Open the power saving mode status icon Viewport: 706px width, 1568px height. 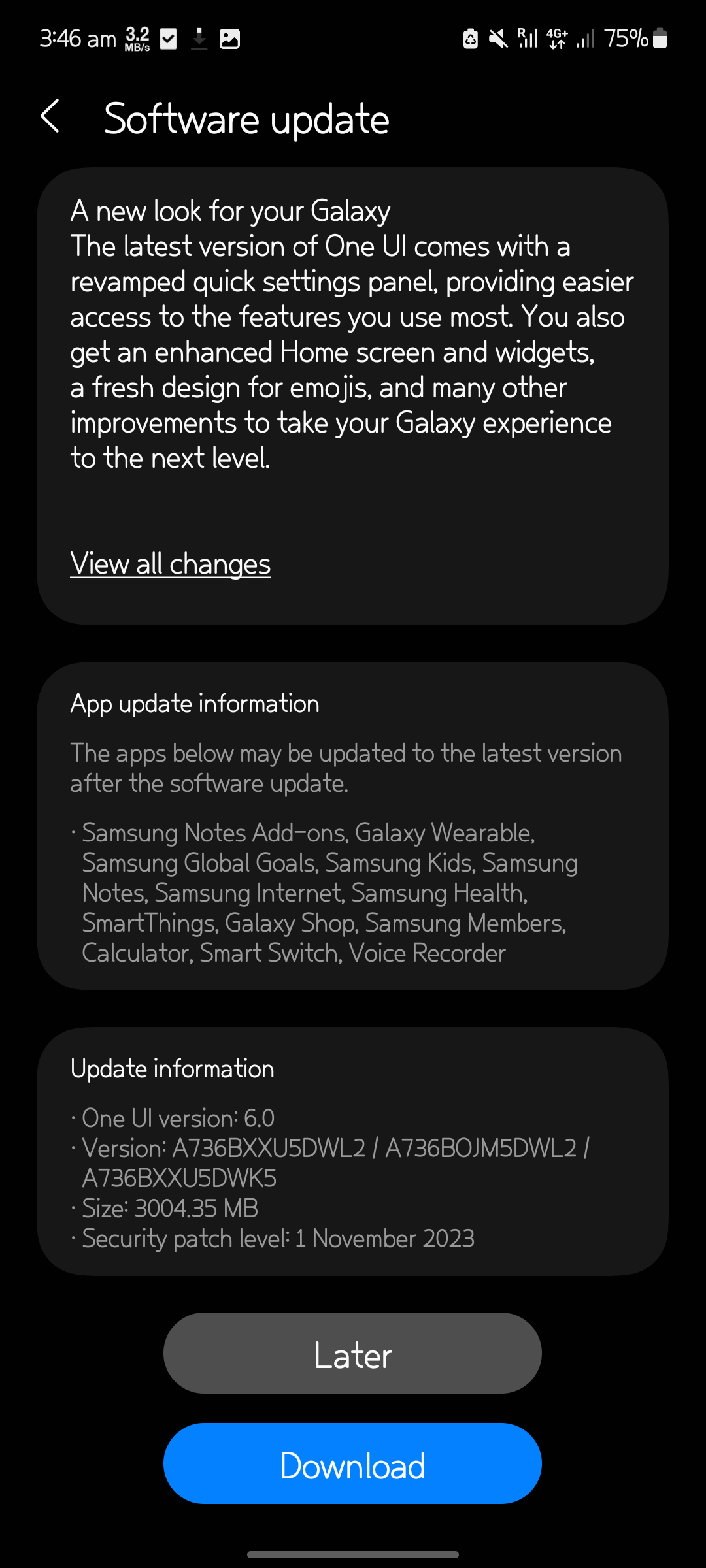coord(472,38)
